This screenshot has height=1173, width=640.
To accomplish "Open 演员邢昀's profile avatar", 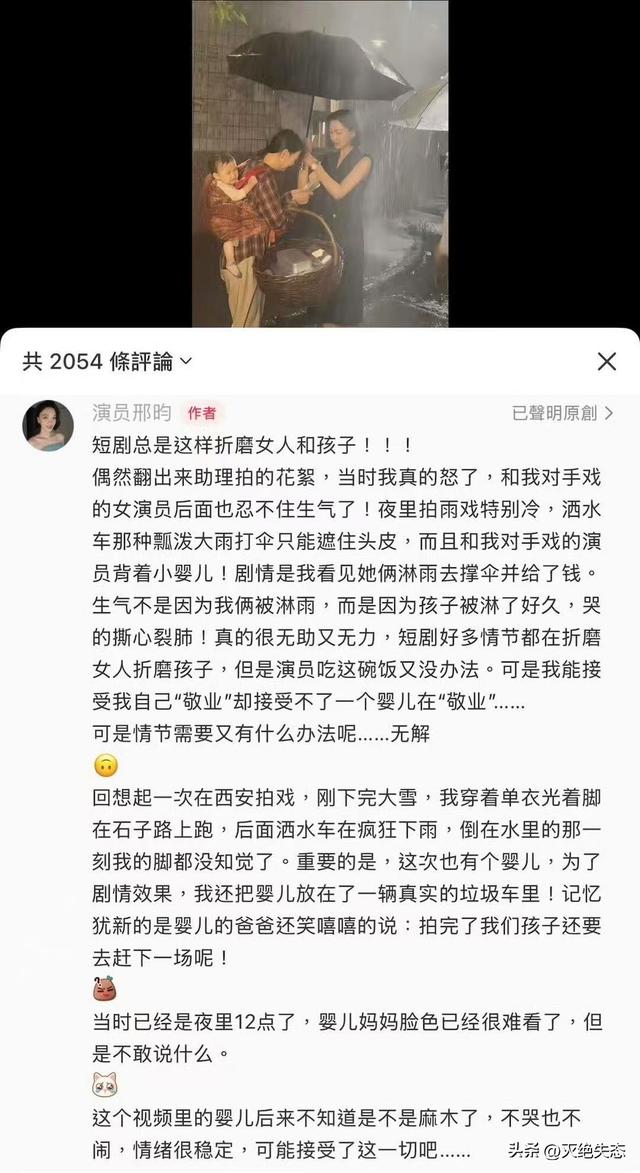I will pos(48,425).
